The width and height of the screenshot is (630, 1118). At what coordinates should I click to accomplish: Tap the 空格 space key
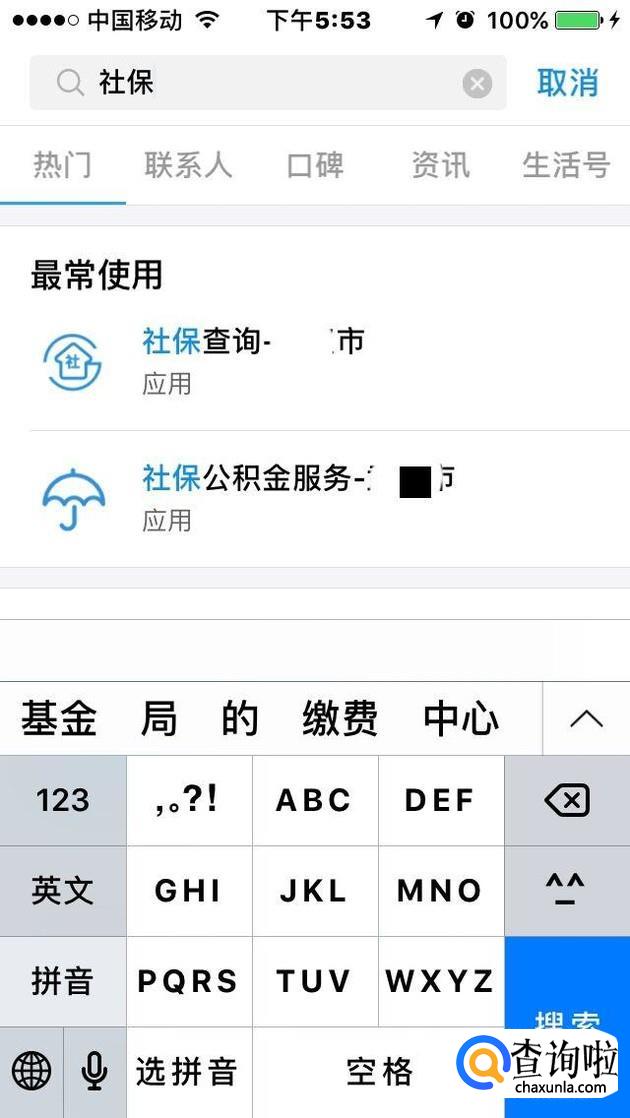[378, 1072]
